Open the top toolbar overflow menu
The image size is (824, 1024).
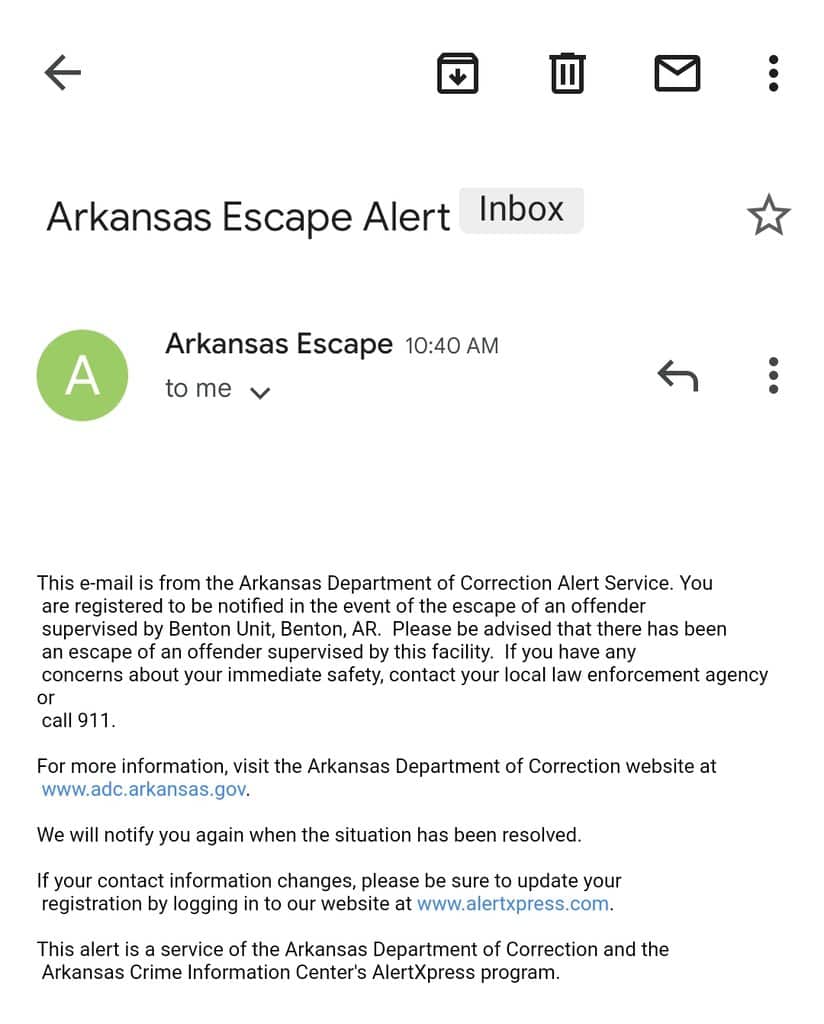click(x=773, y=73)
